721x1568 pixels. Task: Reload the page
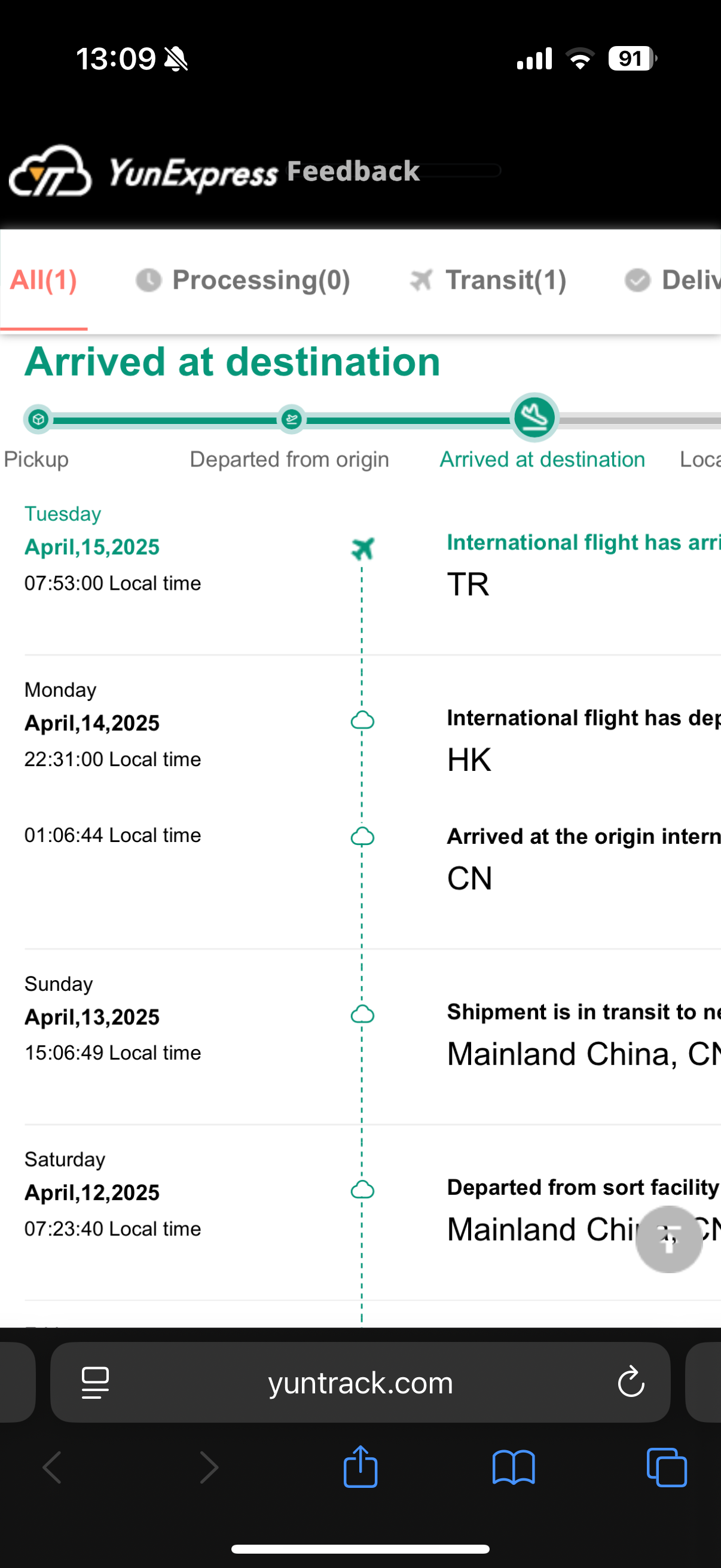tap(630, 1382)
